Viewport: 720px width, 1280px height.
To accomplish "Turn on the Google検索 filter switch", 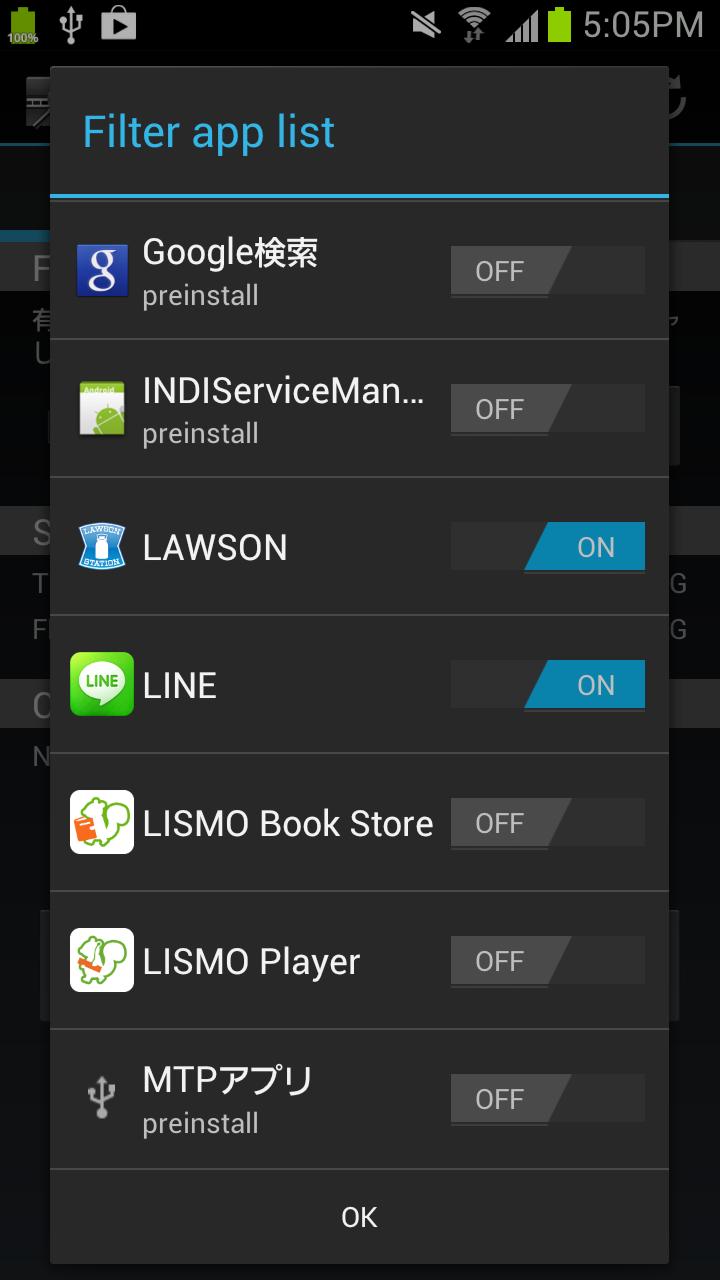I will [547, 271].
